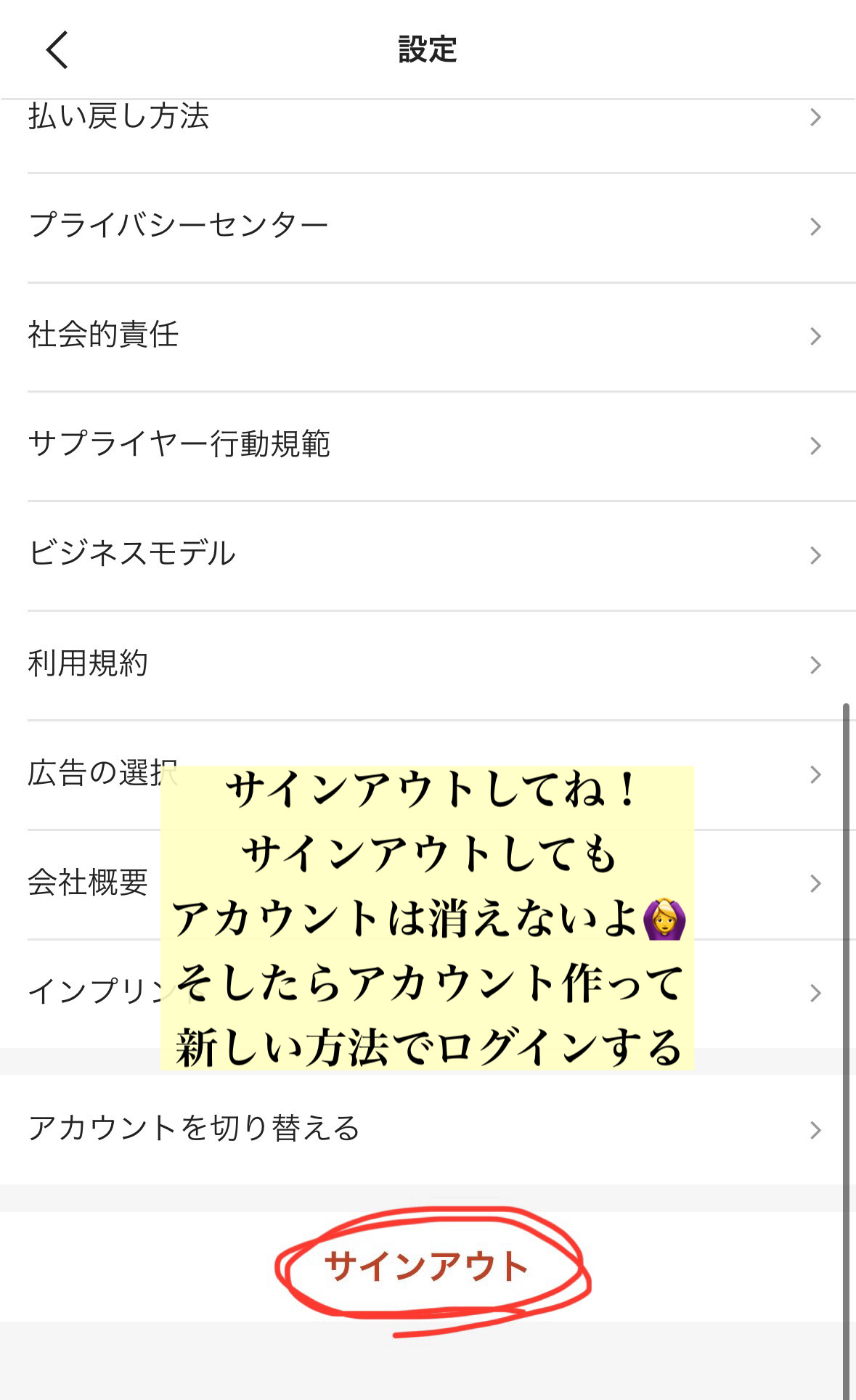The height and width of the screenshot is (1400, 856).
Task: Open プライバシーセンター
Action: (178, 226)
